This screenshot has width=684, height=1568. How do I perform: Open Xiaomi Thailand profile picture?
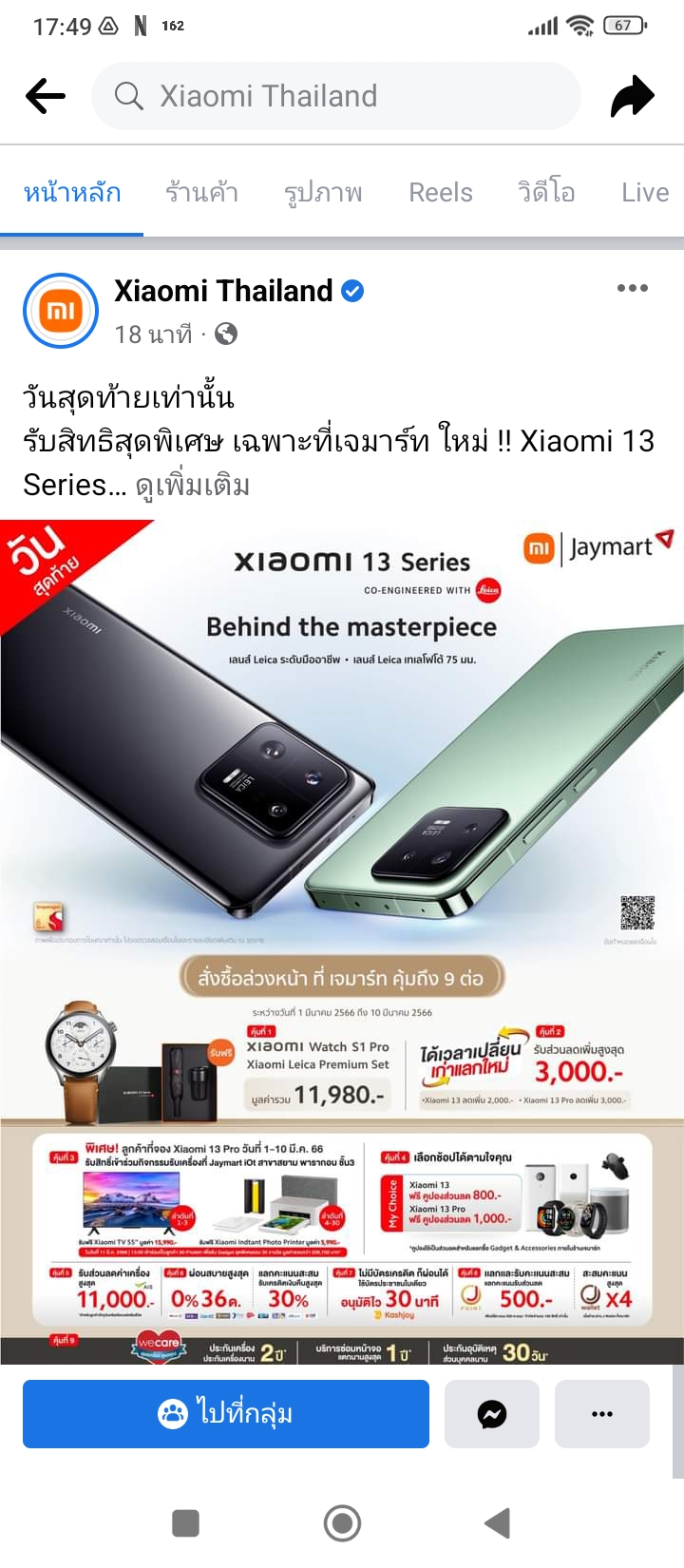pyautogui.click(x=61, y=311)
